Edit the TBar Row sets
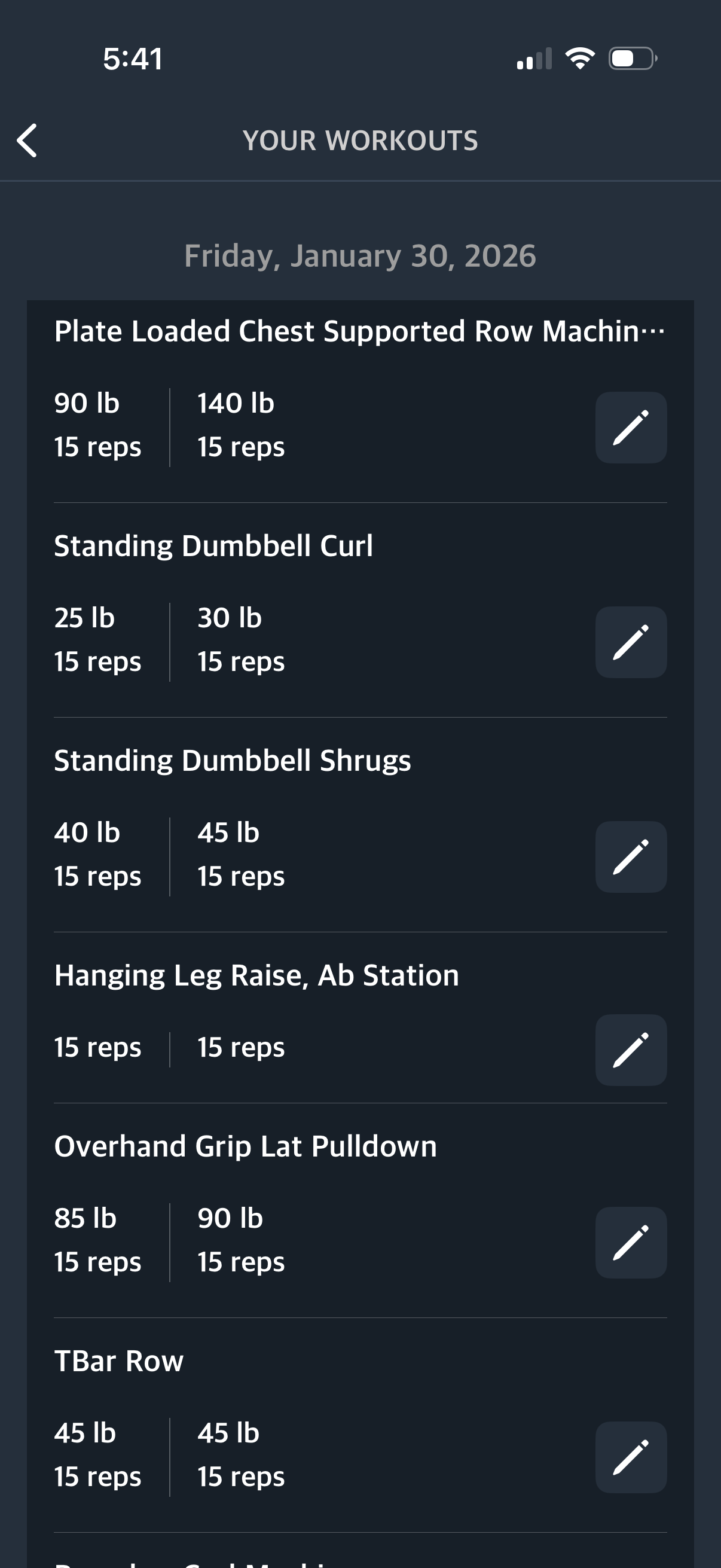Screen dimensions: 721x1568 coord(630,1457)
